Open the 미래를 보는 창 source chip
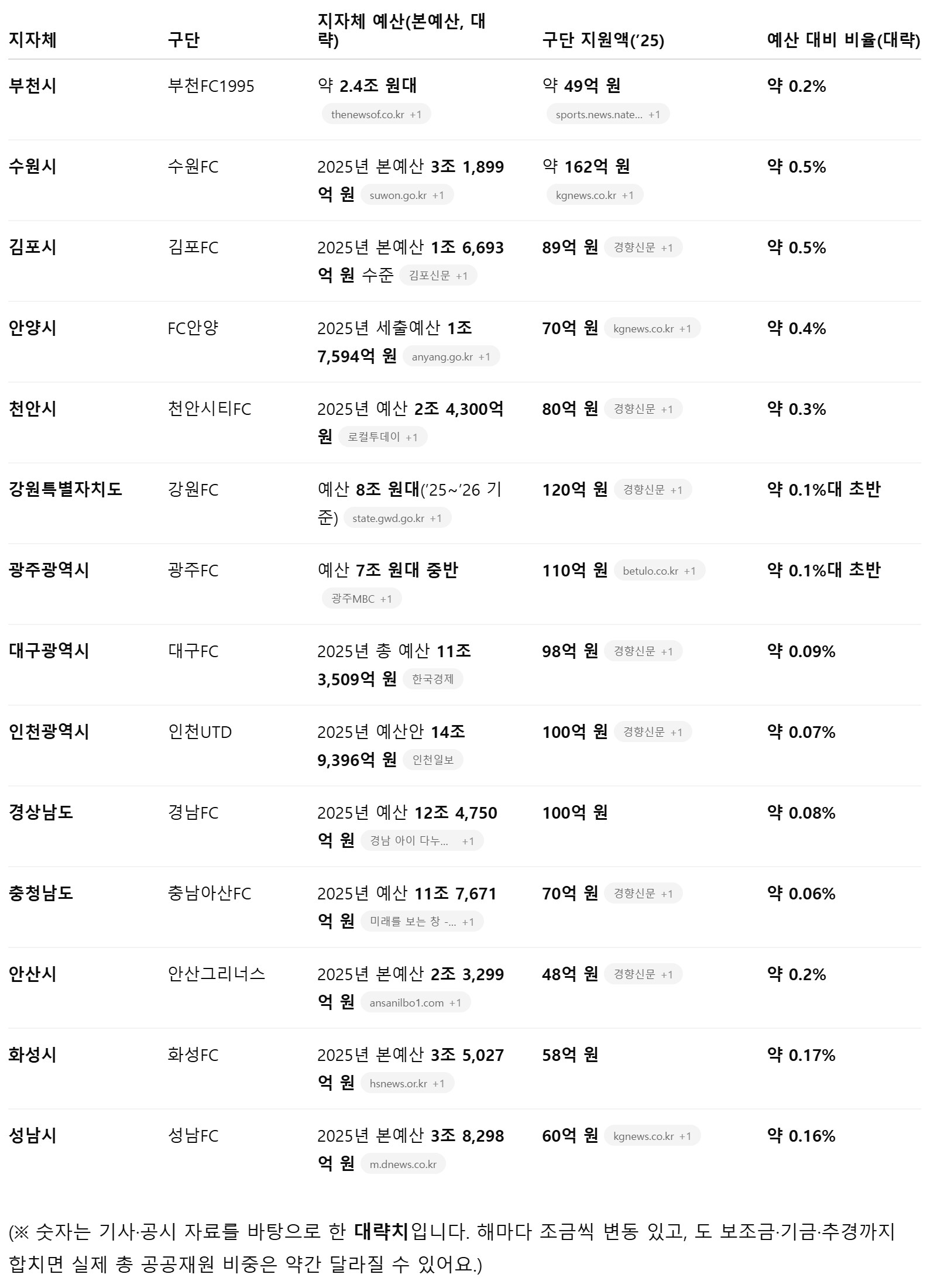The image size is (927, 1288). 422,922
